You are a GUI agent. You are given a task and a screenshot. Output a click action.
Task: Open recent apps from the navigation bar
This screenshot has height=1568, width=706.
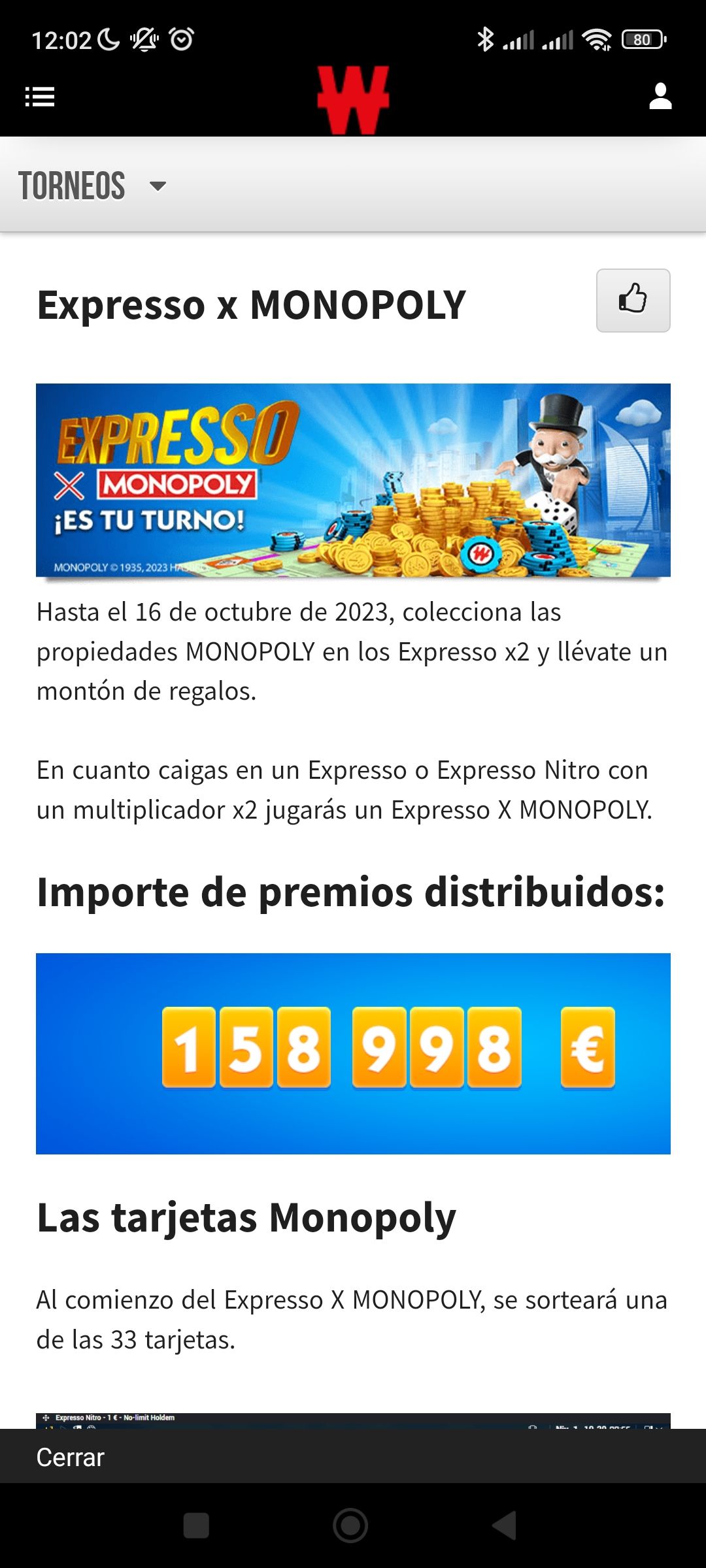[197, 1526]
